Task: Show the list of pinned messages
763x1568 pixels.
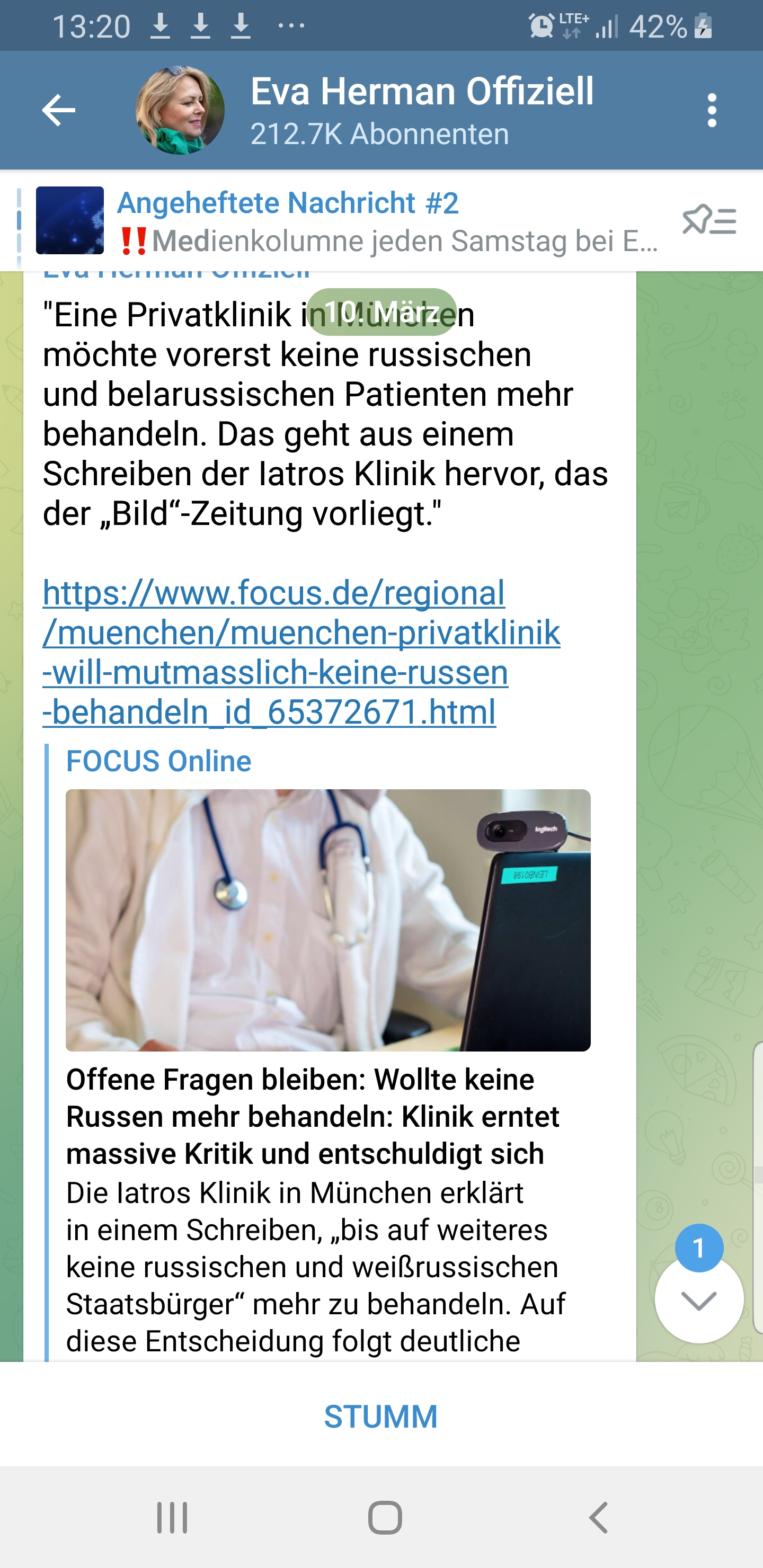Action: [709, 220]
